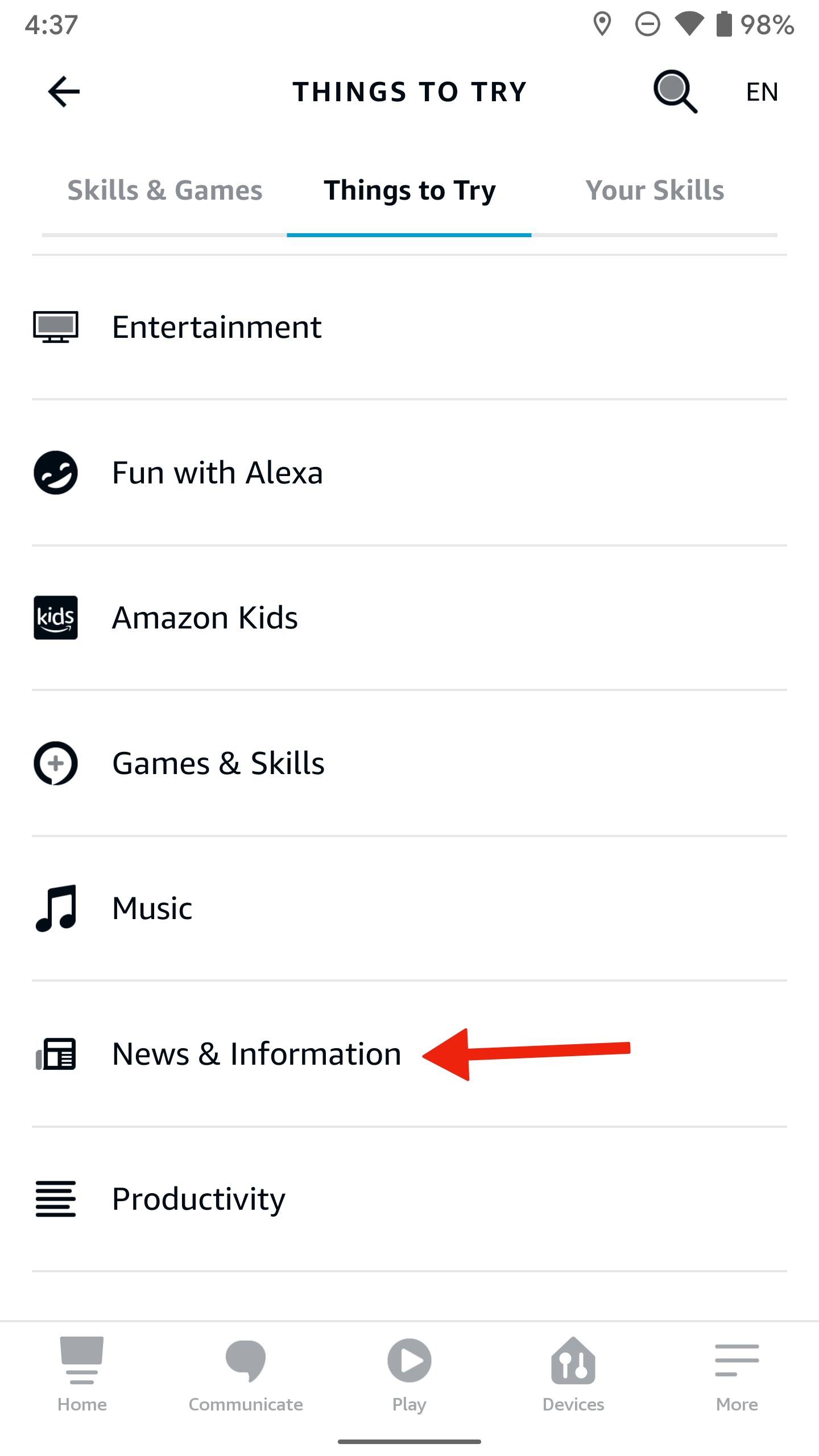Open the Productivity category
Viewport: 819px width, 1456px height.
point(198,1199)
